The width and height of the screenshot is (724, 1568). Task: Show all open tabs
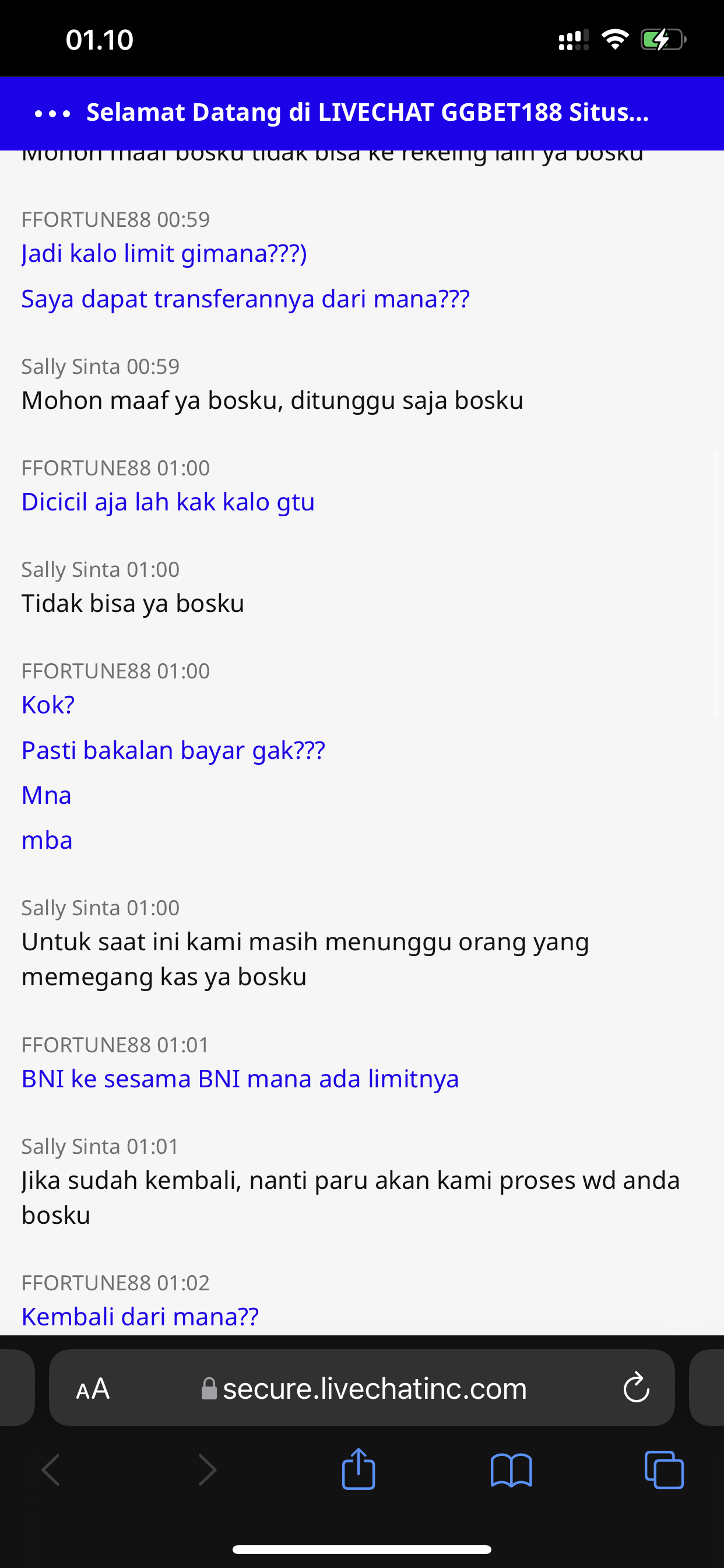664,1470
